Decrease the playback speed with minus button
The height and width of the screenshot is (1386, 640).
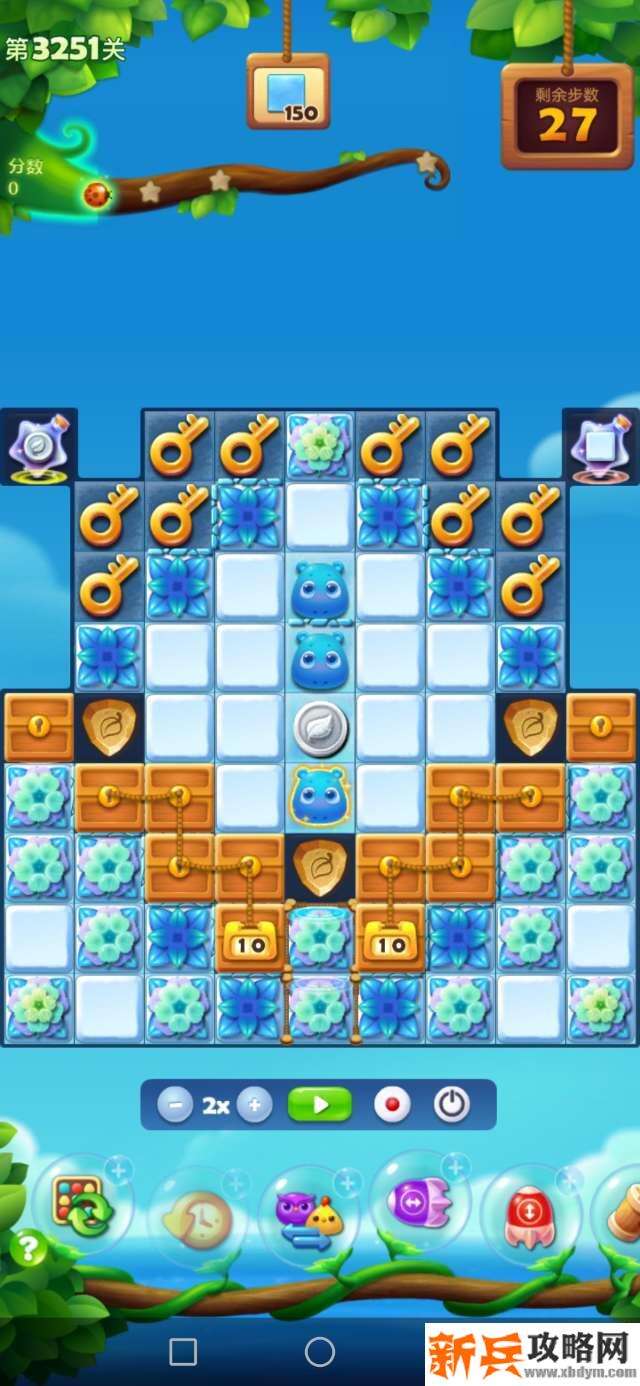[x=175, y=1105]
